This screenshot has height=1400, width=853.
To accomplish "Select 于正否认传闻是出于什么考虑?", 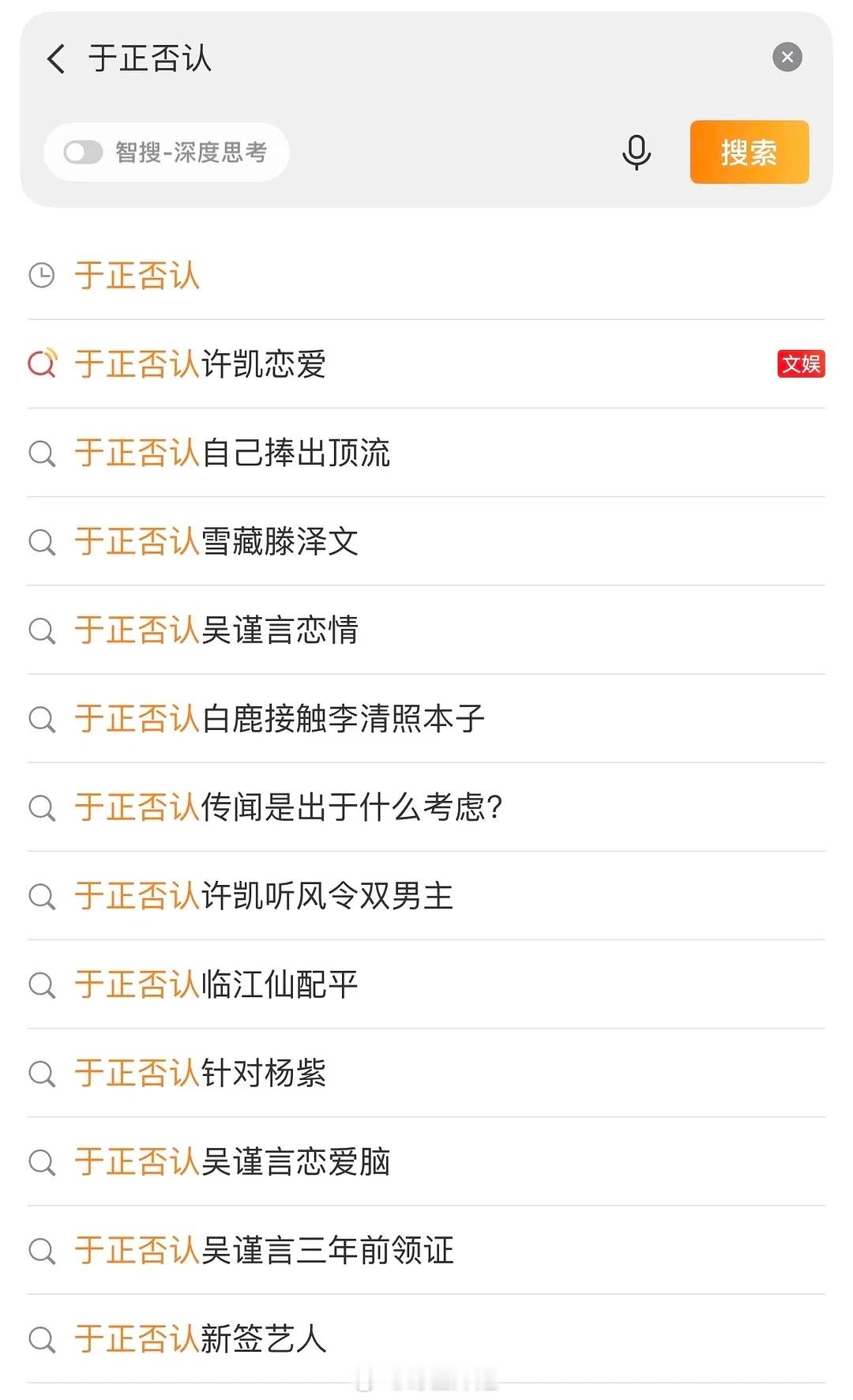I will click(426, 807).
